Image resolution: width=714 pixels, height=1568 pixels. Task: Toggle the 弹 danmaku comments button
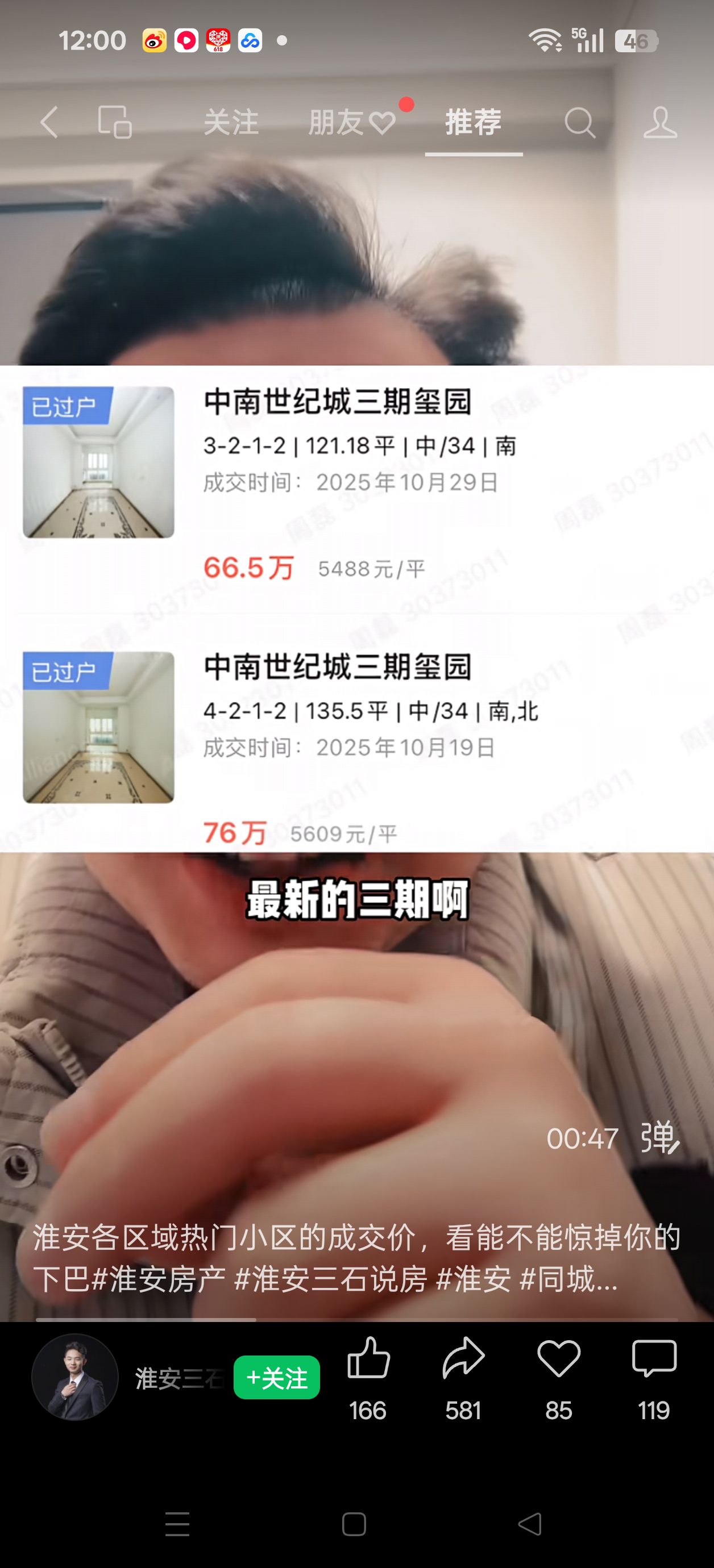(660, 1137)
